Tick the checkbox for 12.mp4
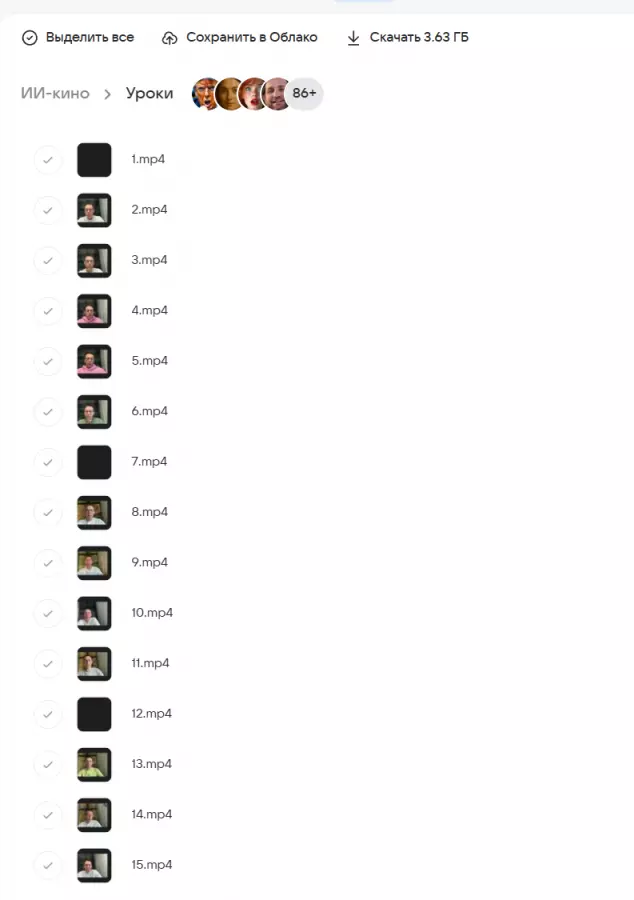The image size is (634, 900). (x=48, y=714)
